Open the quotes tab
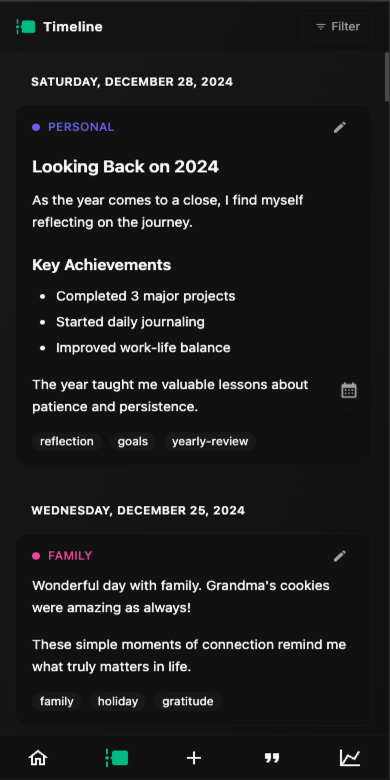Viewport: 390px width, 780px height. pos(272,758)
